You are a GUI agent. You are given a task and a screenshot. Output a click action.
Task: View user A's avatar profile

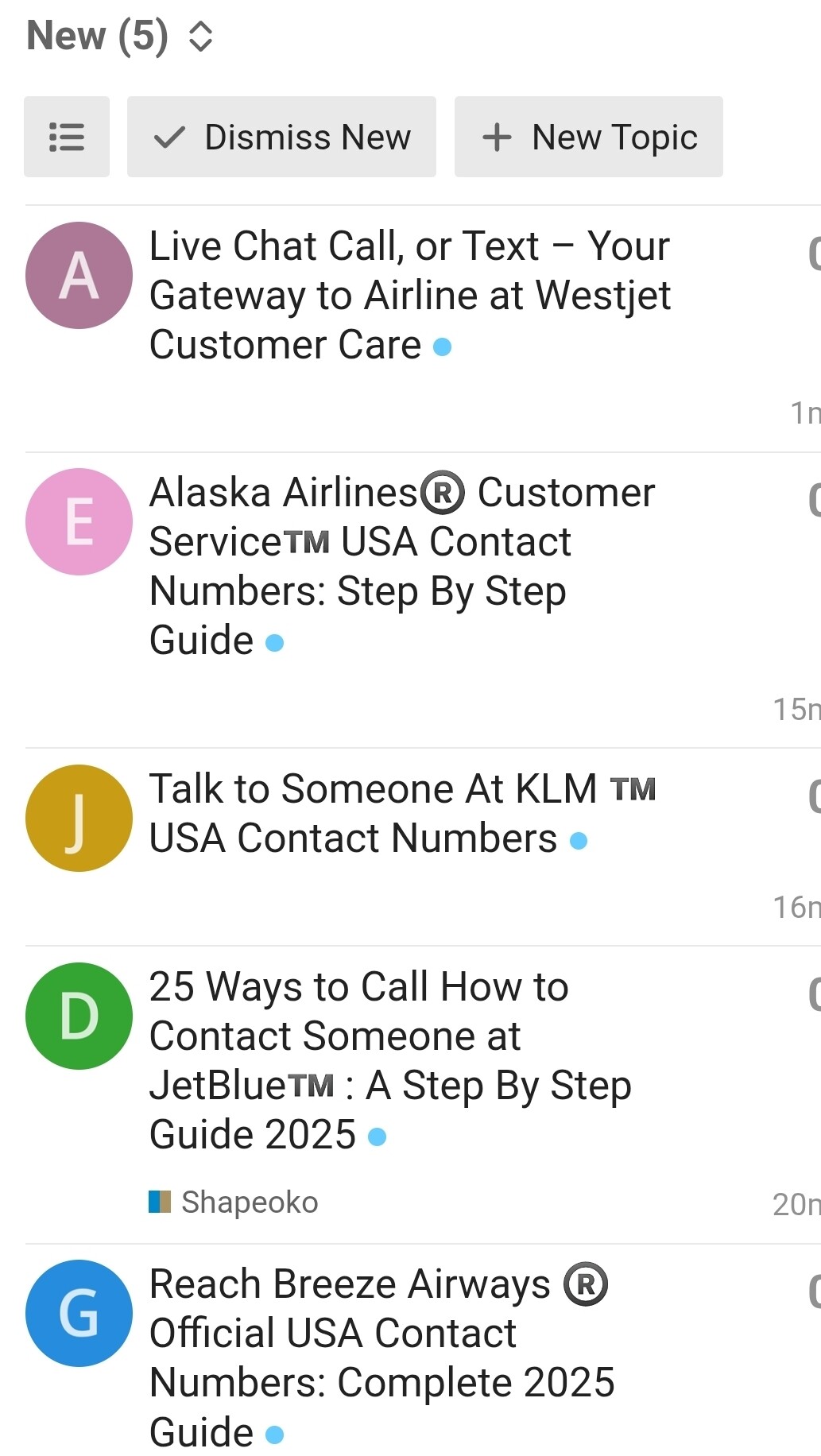pos(79,275)
